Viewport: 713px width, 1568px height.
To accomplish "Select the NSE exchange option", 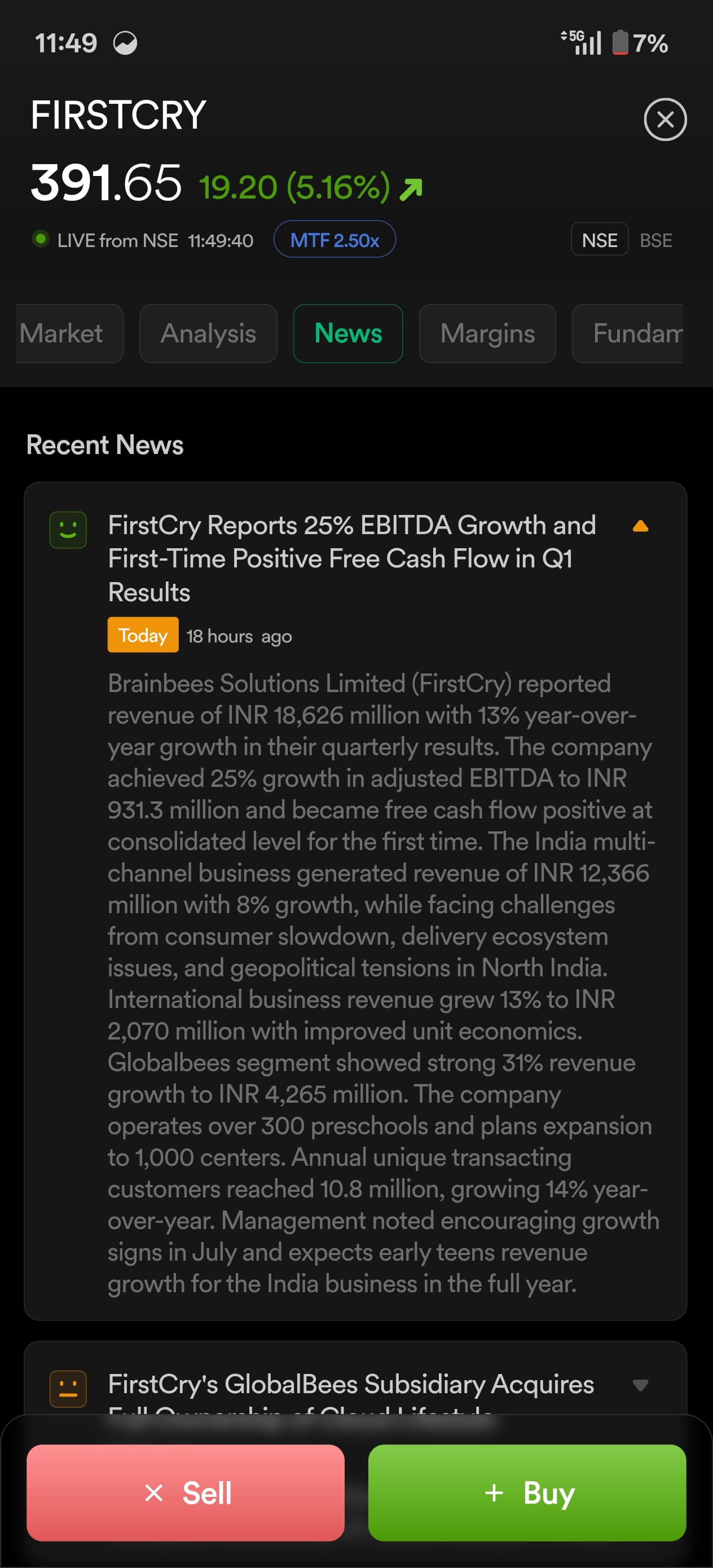I will pyautogui.click(x=599, y=240).
